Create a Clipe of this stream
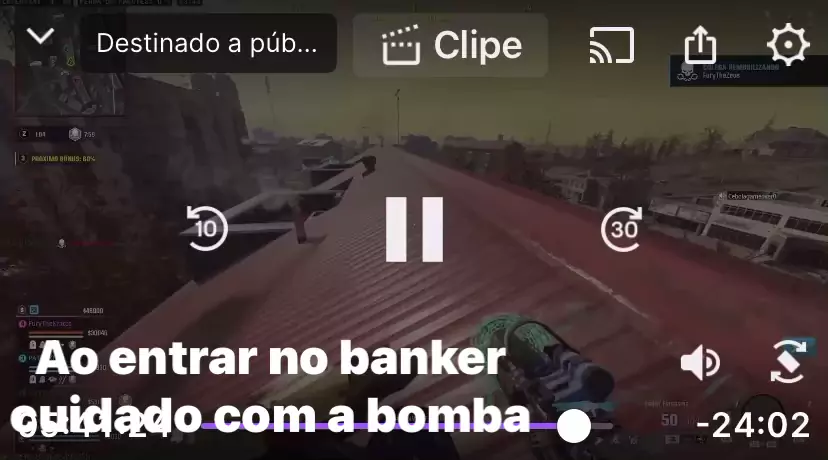This screenshot has height=460, width=828. [x=452, y=45]
